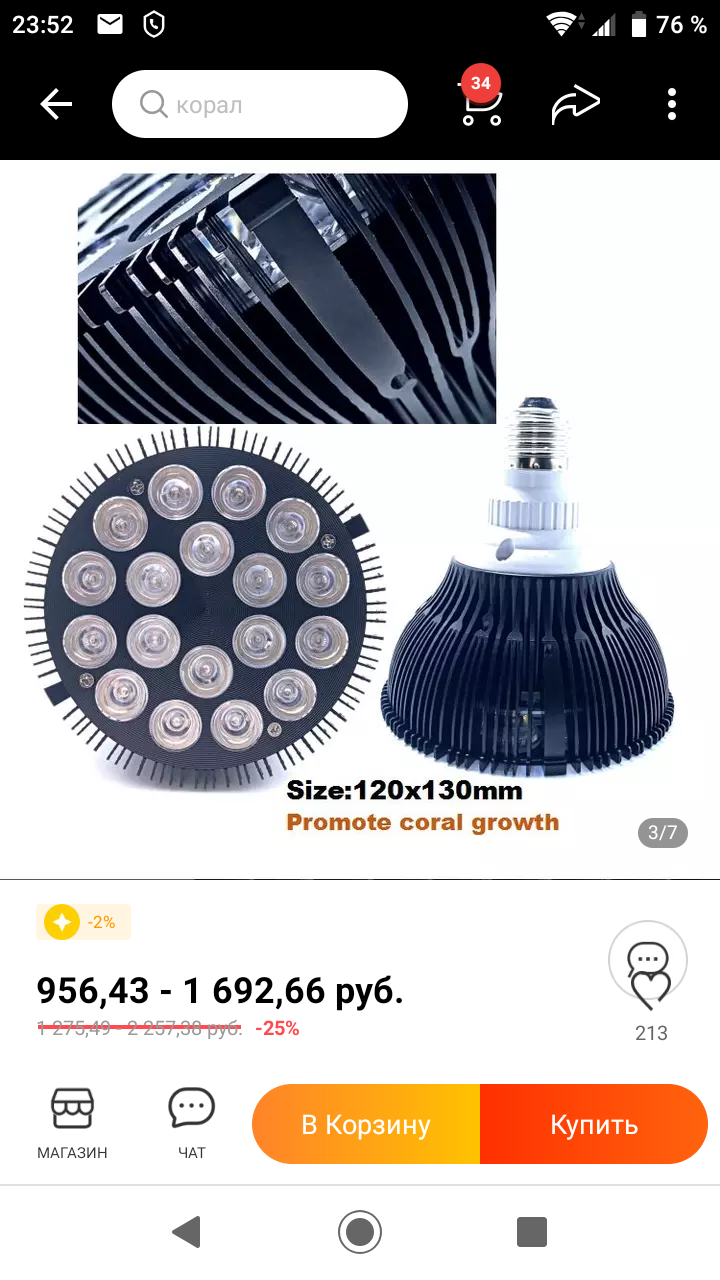Tap the -2% coins discount badge
This screenshot has width=720, height=1280.
click(x=84, y=922)
